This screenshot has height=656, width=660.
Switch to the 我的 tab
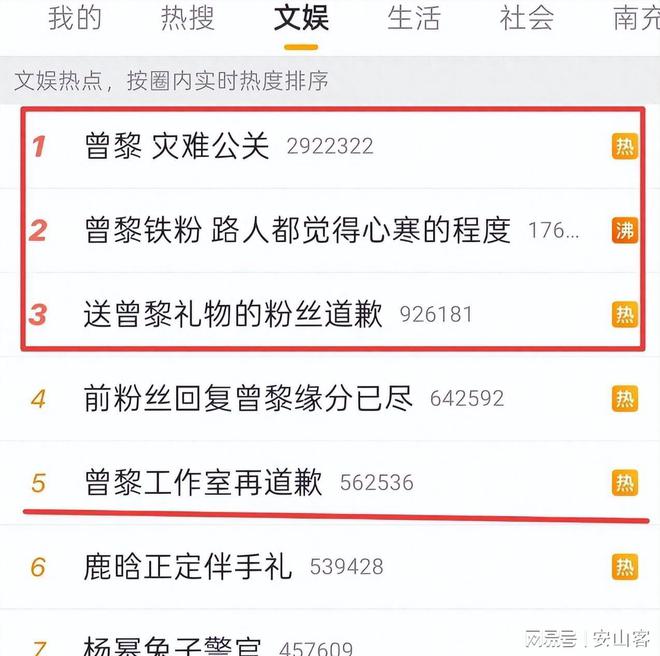coord(75,18)
